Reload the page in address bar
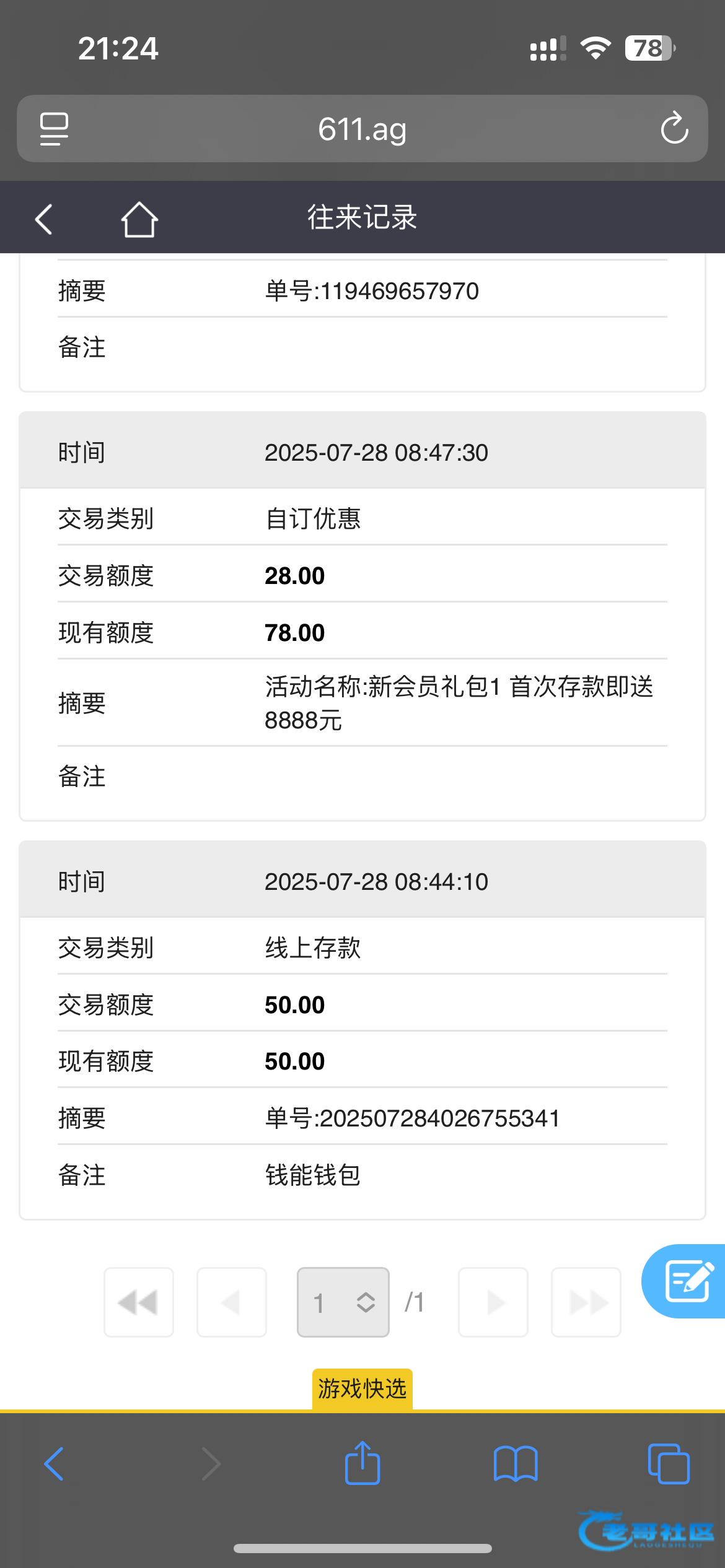This screenshot has height=1568, width=725. point(674,128)
